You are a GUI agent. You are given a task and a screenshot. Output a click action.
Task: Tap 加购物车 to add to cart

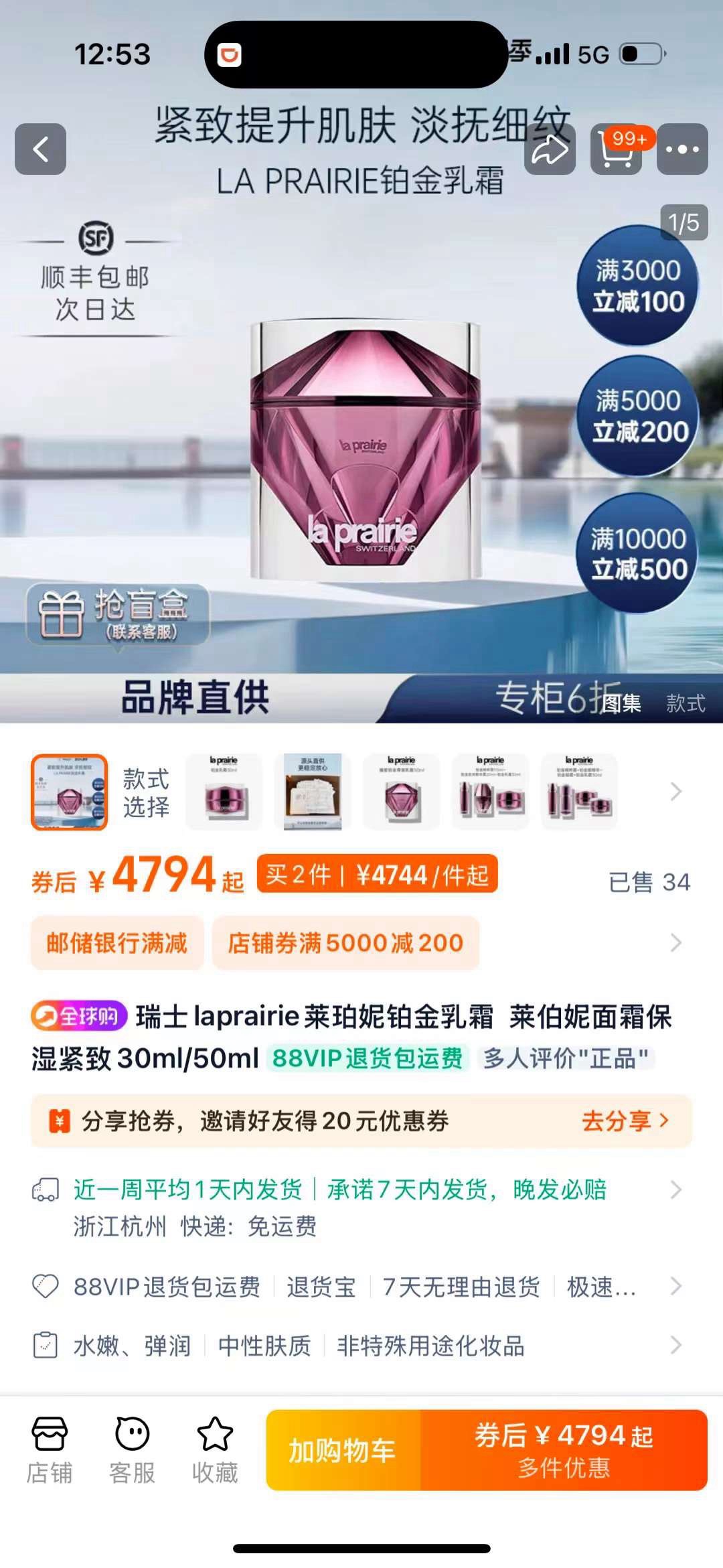click(x=343, y=1450)
